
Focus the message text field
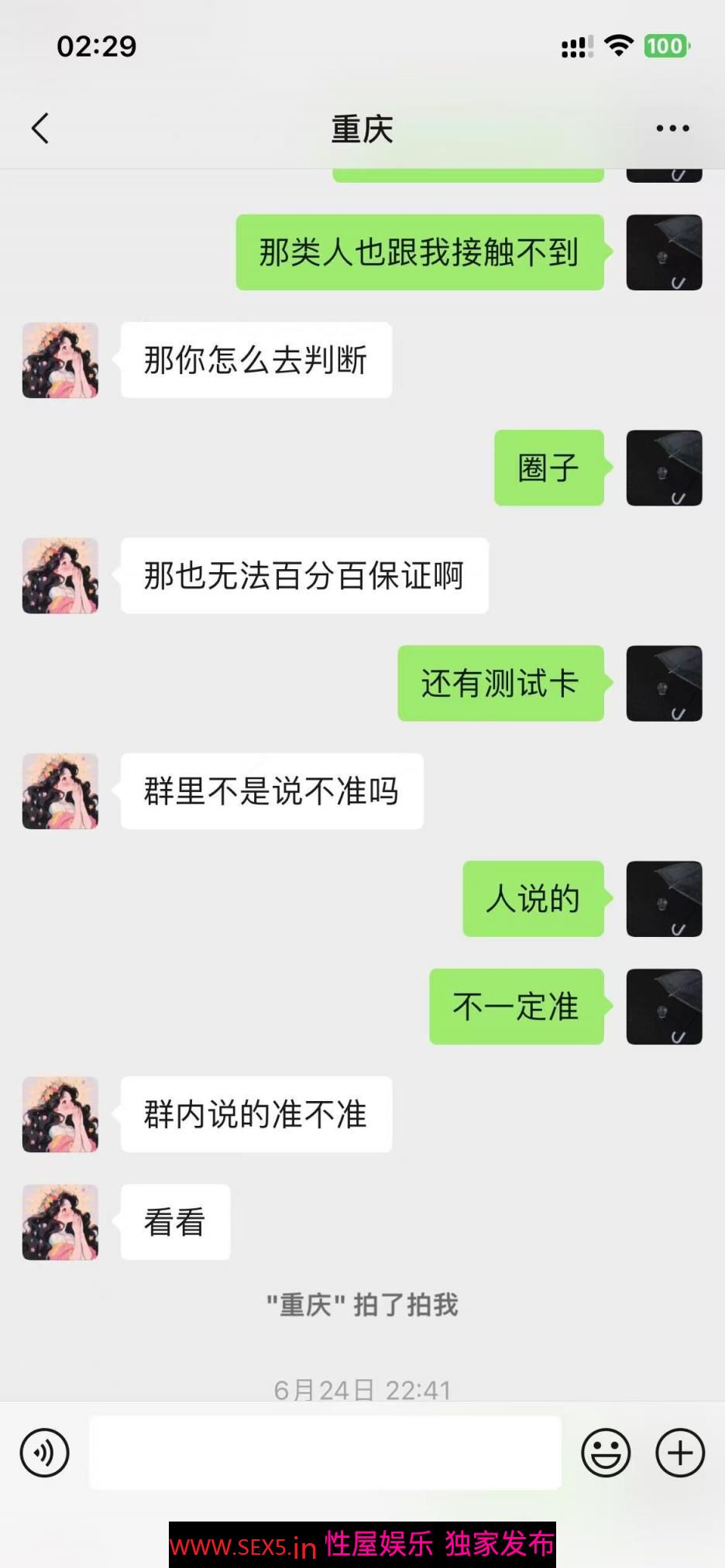pos(325,1453)
